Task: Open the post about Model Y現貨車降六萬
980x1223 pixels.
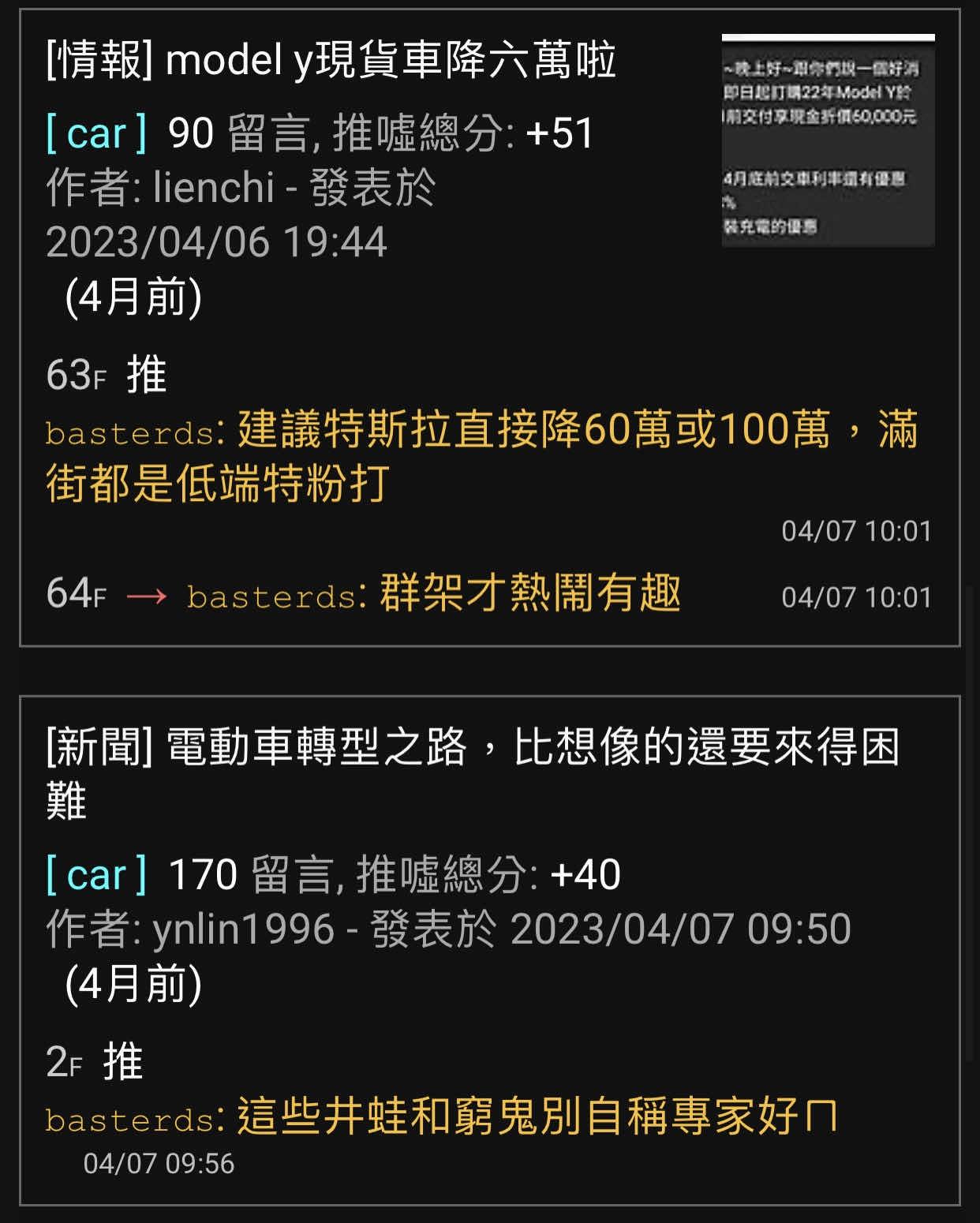Action: (x=331, y=62)
